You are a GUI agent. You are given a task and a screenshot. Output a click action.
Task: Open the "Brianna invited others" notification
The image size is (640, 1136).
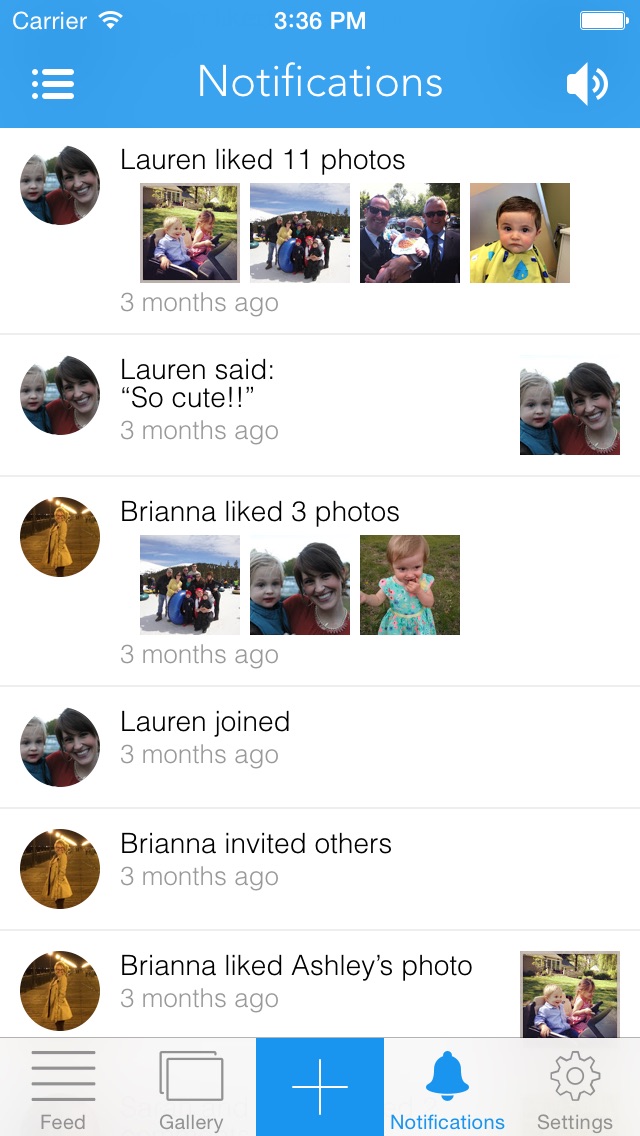[256, 845]
